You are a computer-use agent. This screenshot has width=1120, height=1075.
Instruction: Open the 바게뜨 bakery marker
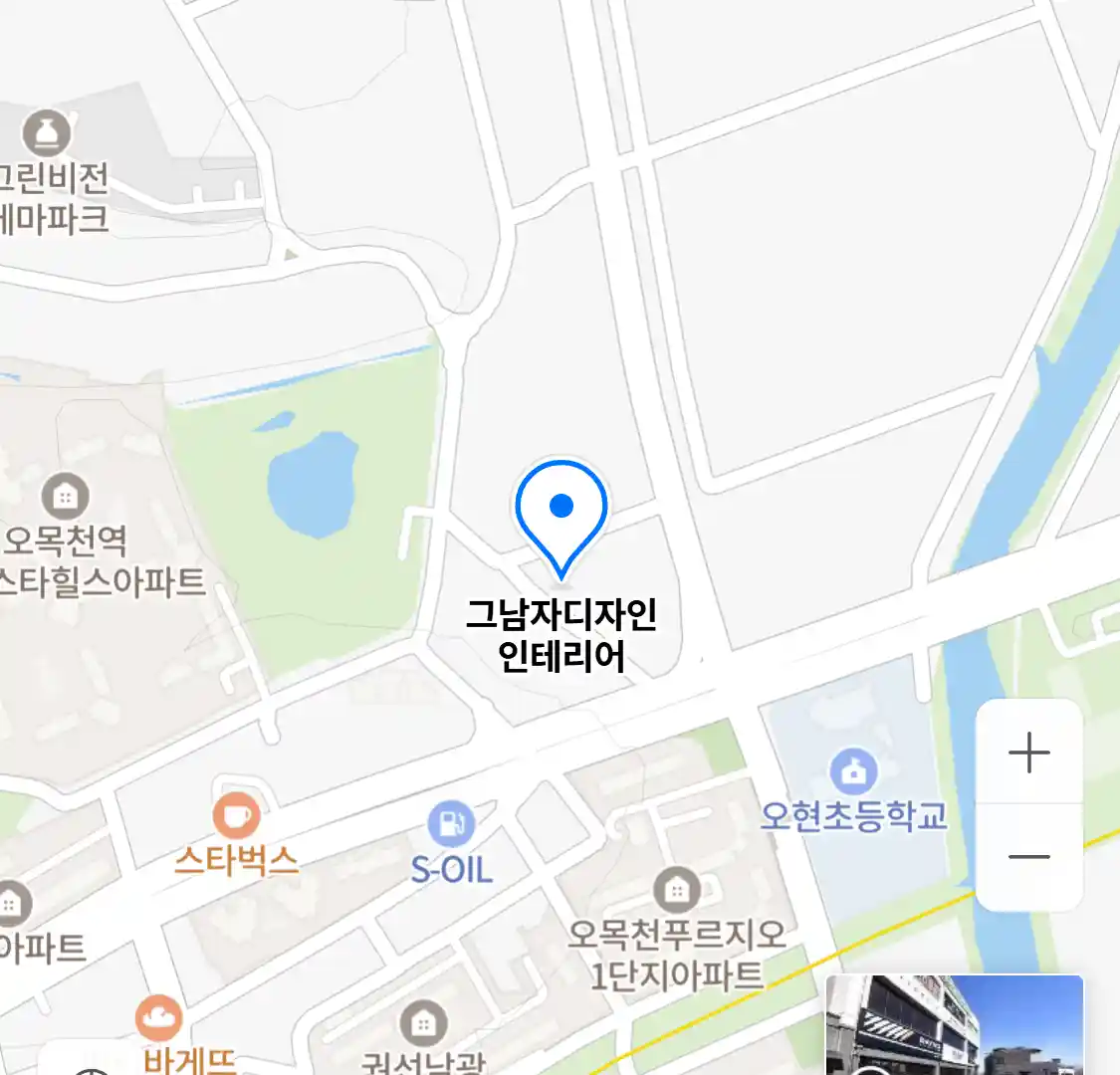tap(159, 1018)
